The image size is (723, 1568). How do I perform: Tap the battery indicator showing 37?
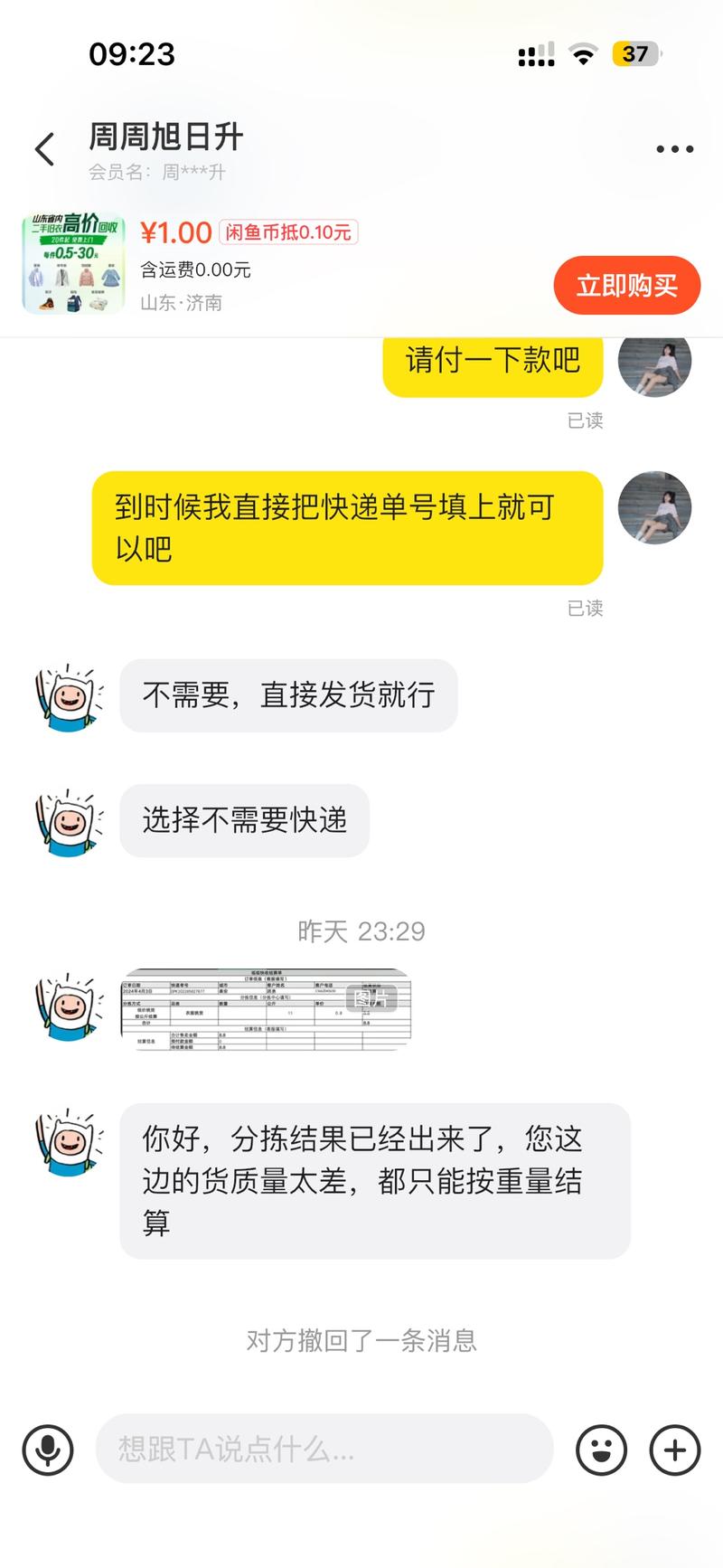click(x=636, y=54)
